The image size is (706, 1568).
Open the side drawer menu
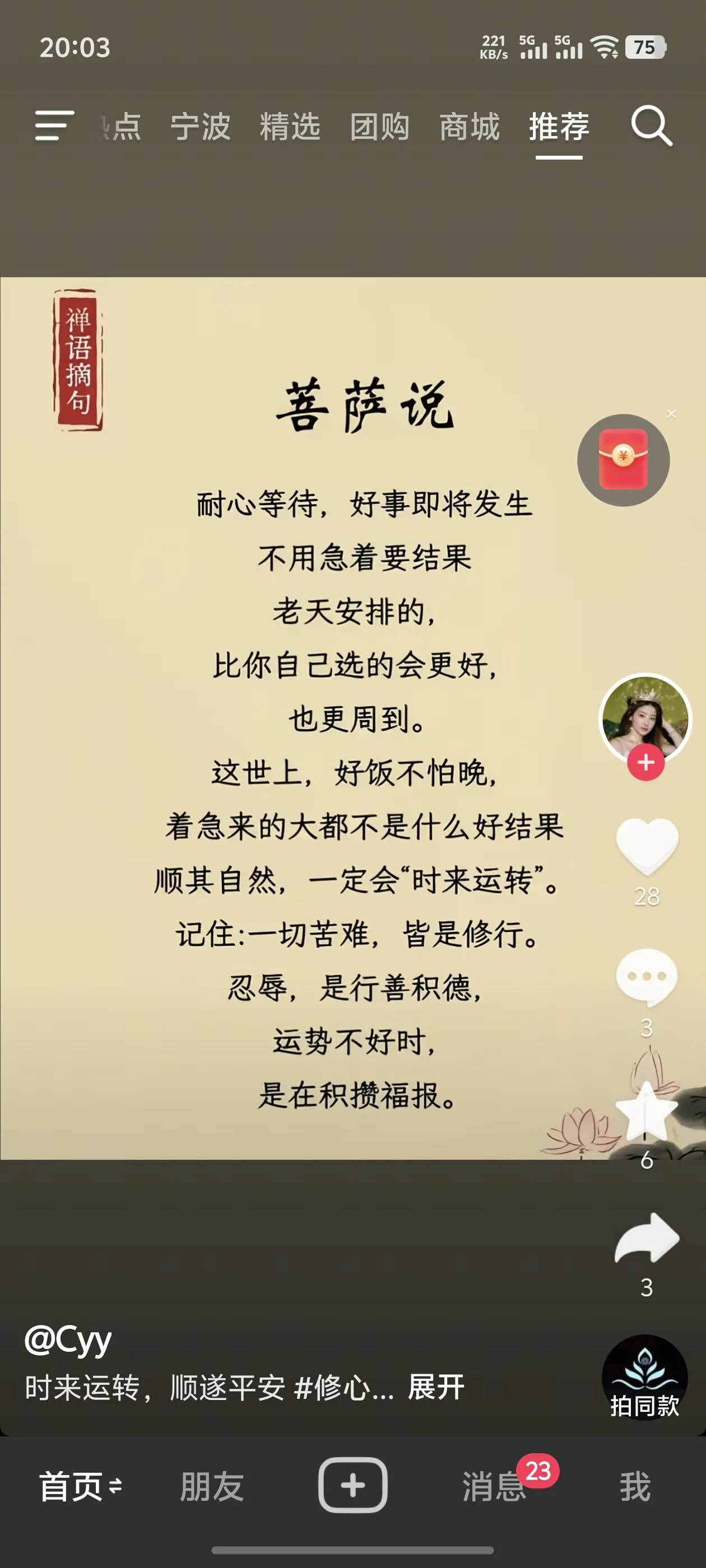[x=54, y=126]
